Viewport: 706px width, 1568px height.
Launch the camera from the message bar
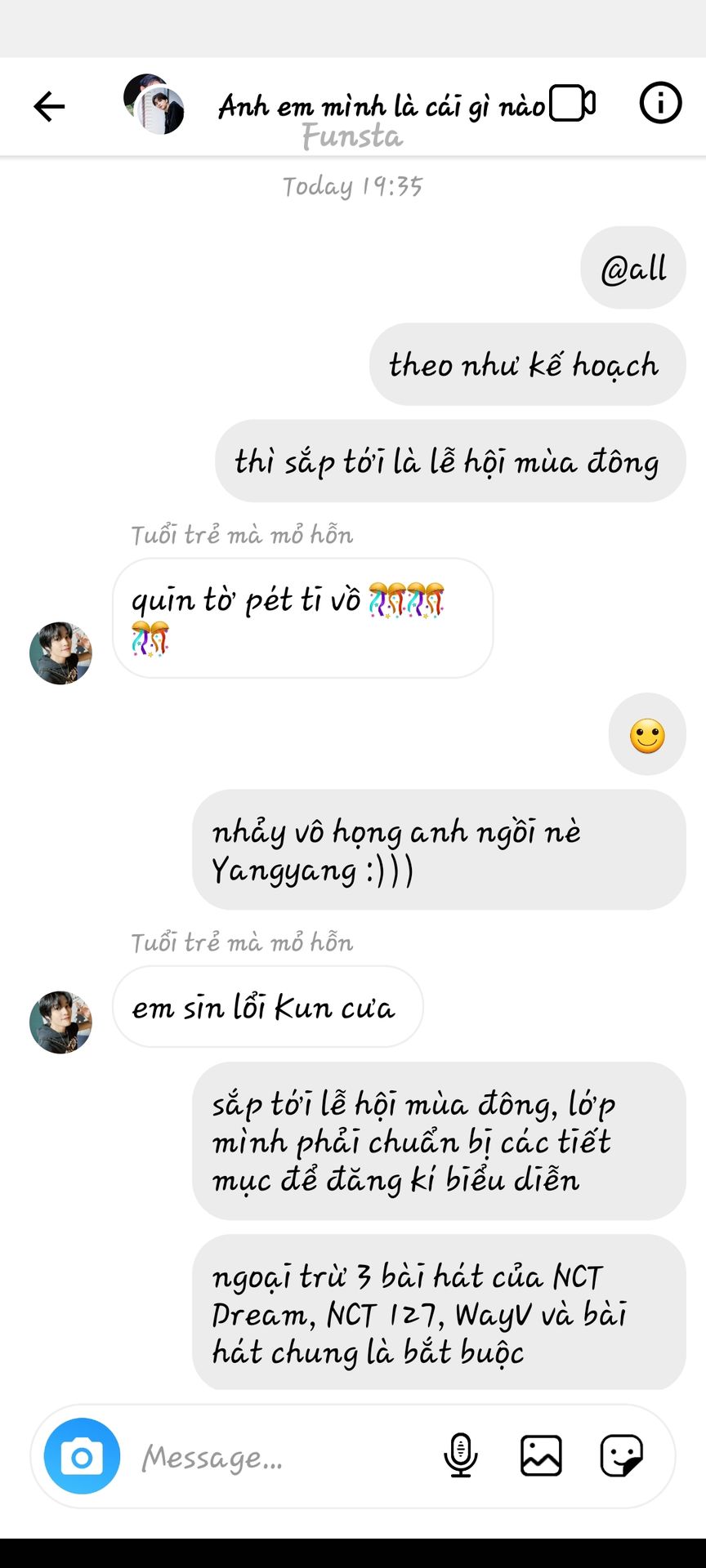pos(82,1456)
